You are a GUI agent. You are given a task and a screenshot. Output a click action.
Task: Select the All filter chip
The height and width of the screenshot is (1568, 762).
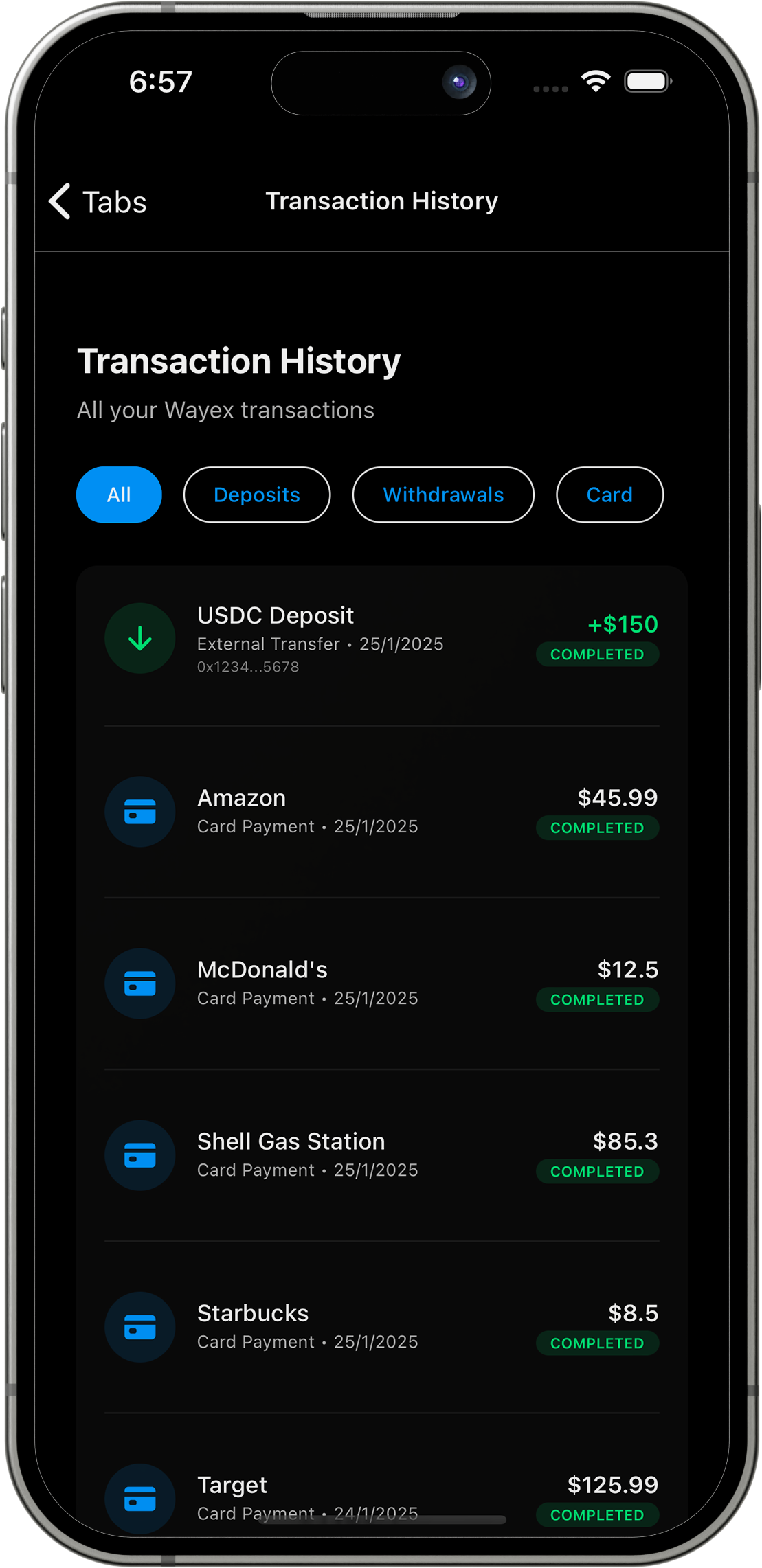119,495
